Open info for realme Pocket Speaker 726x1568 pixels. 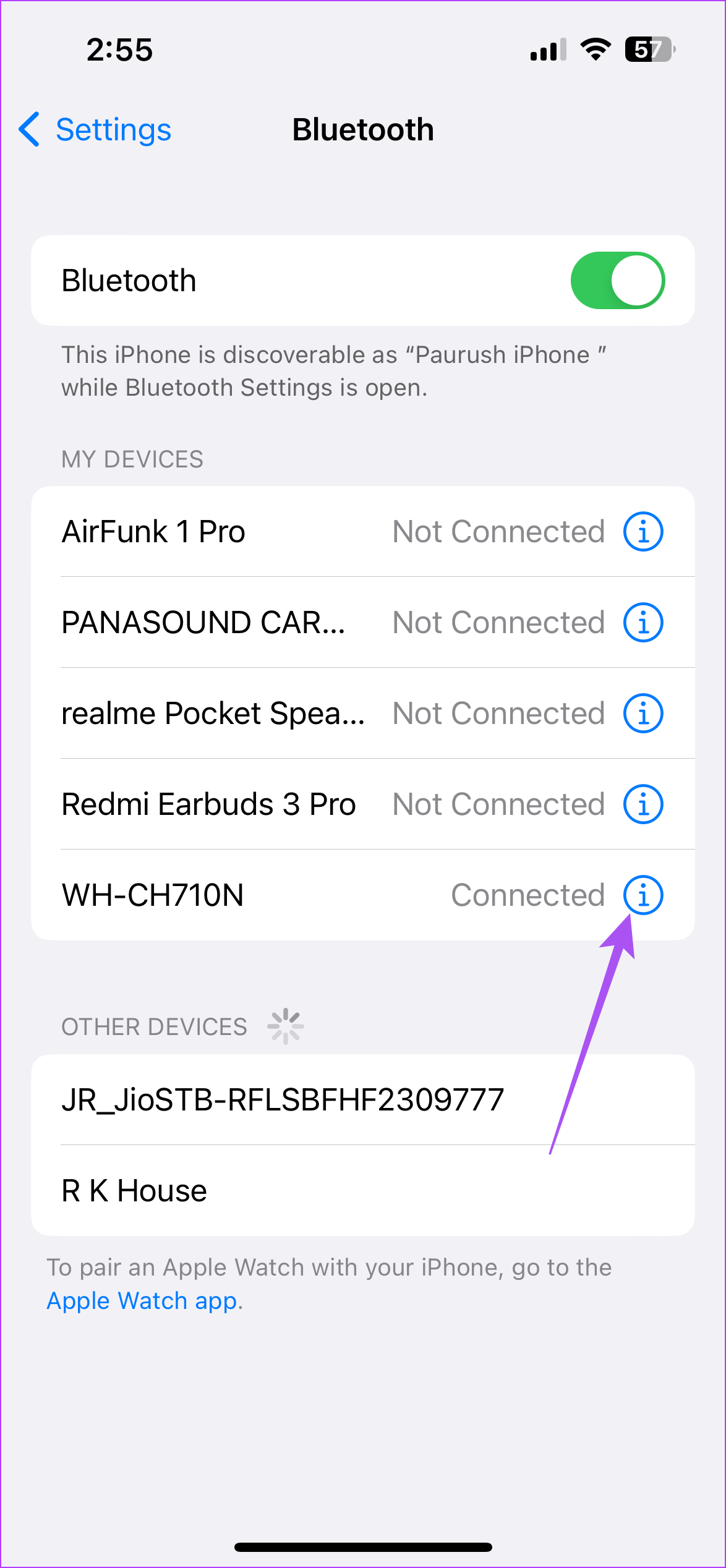point(643,714)
